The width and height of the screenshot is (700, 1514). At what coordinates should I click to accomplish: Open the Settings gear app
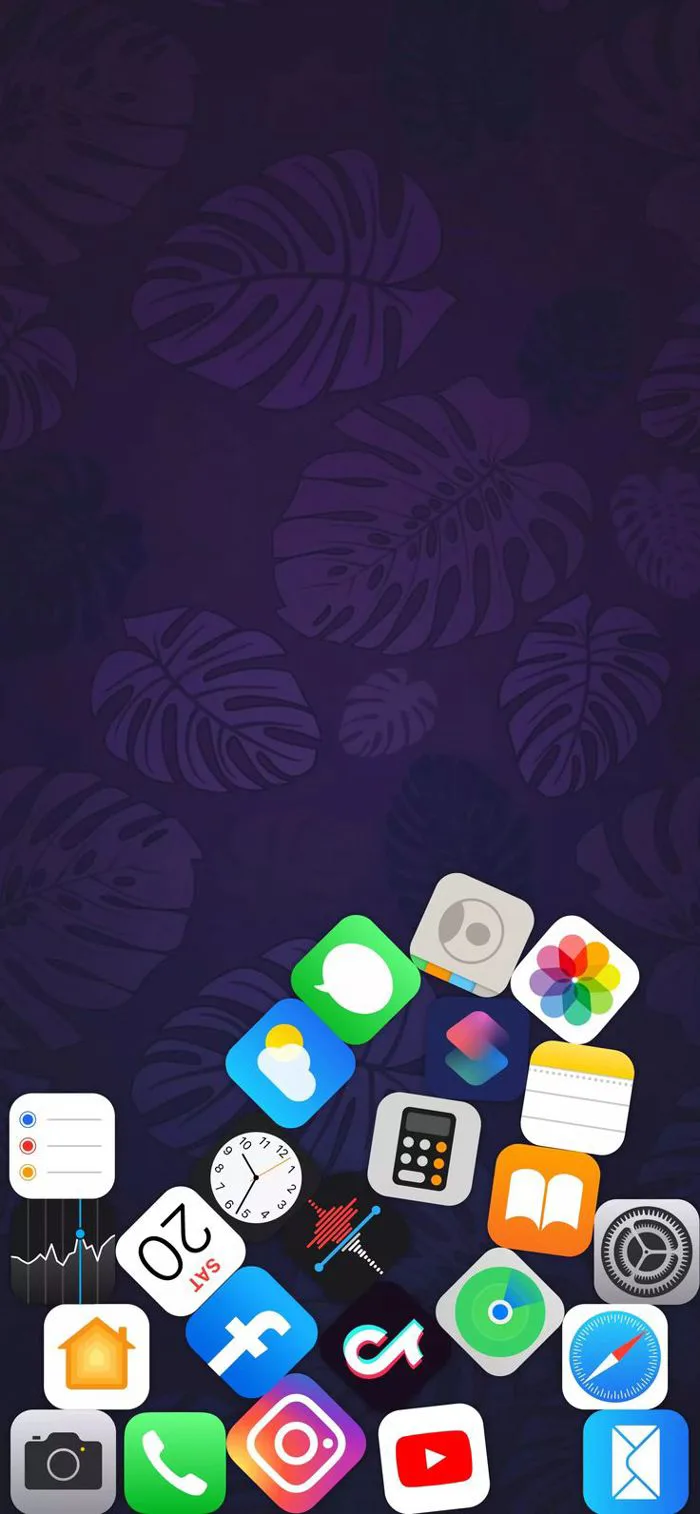[x=647, y=1252]
